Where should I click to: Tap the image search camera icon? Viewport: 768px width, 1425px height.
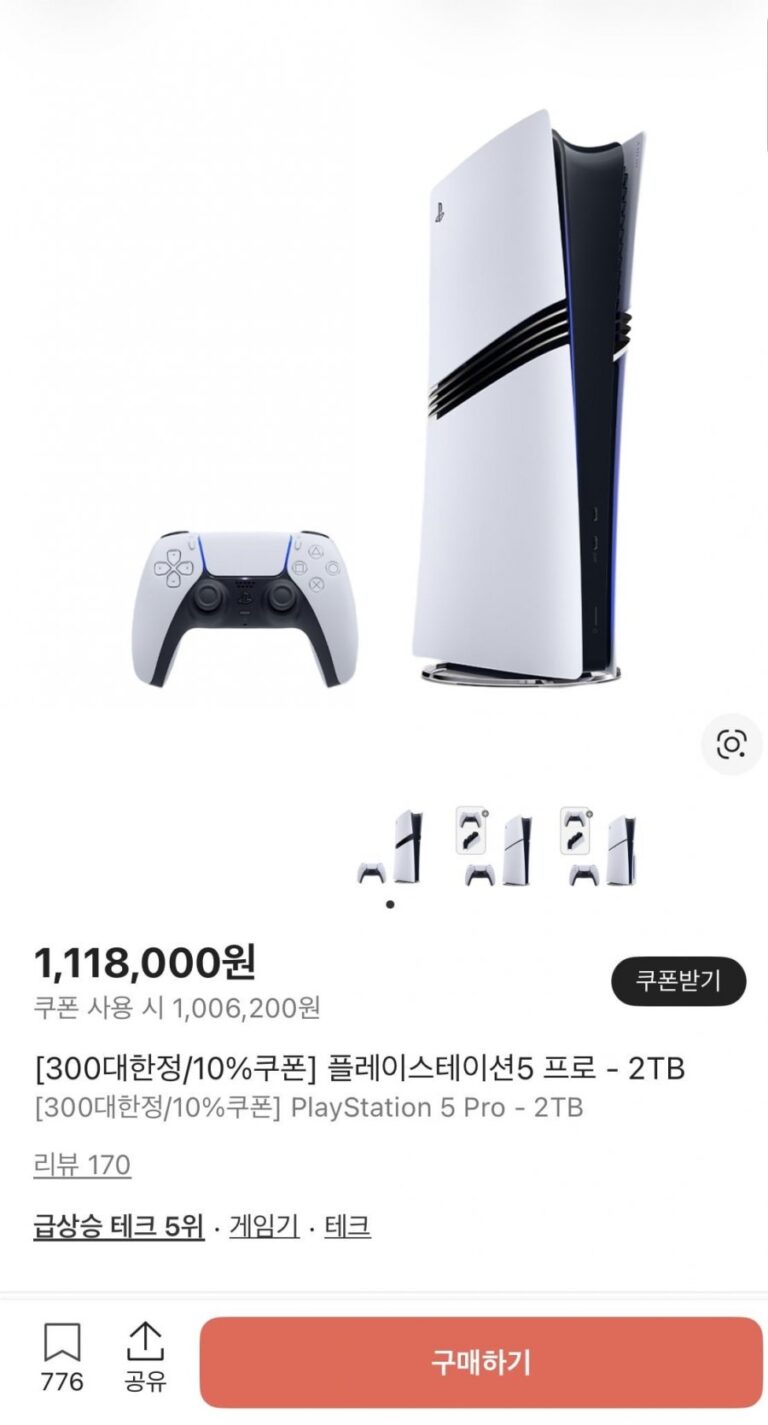(731, 744)
